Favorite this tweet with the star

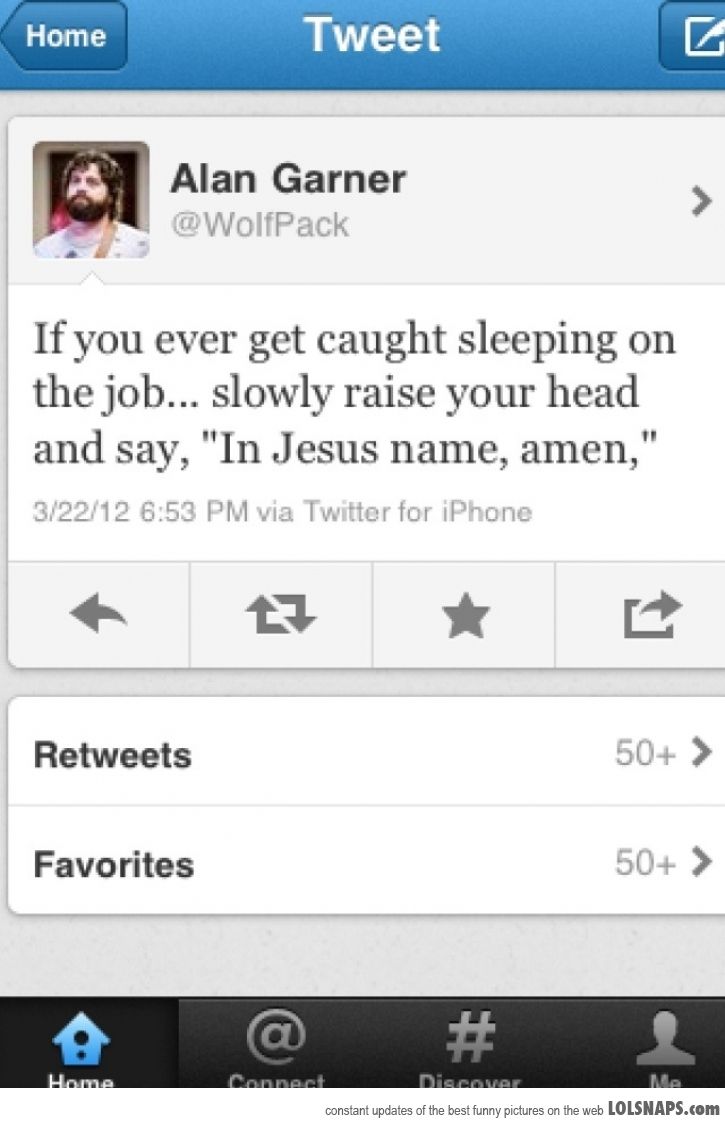(x=464, y=614)
